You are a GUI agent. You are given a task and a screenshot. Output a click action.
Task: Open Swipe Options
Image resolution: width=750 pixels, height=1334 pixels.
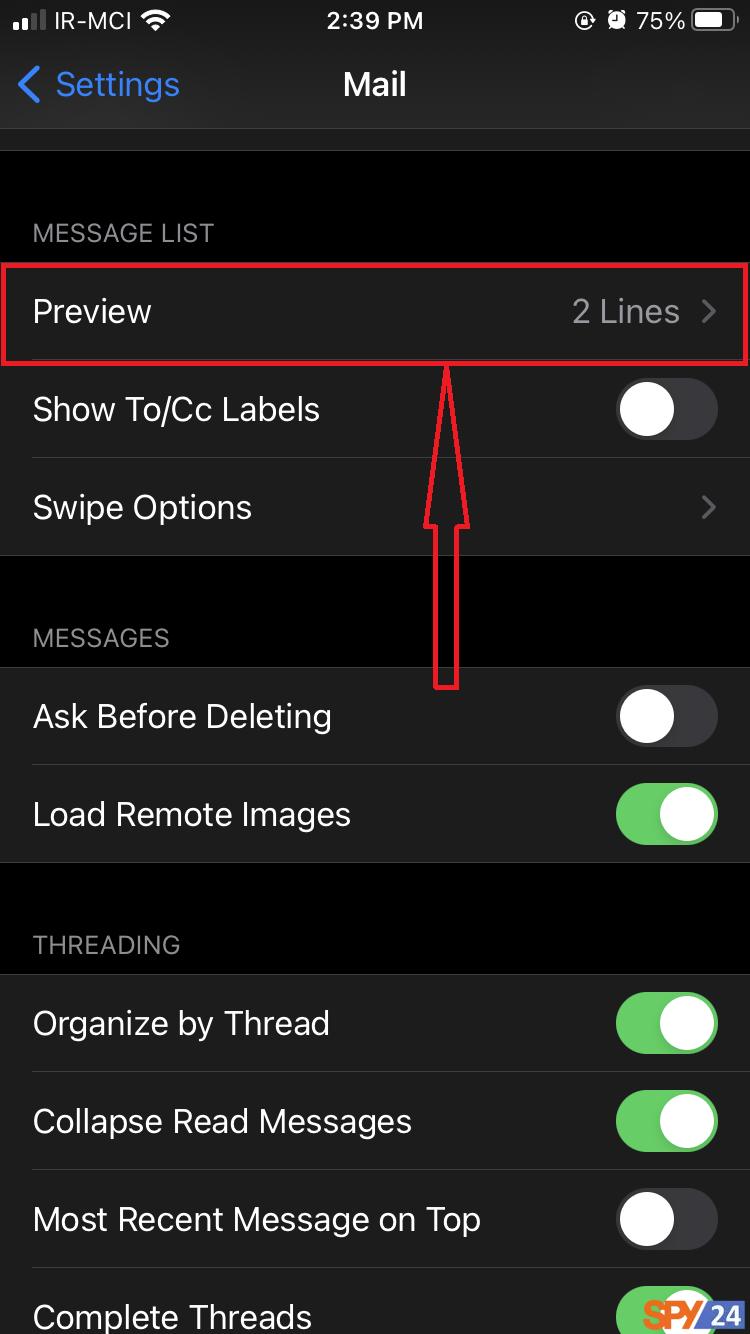(x=375, y=507)
